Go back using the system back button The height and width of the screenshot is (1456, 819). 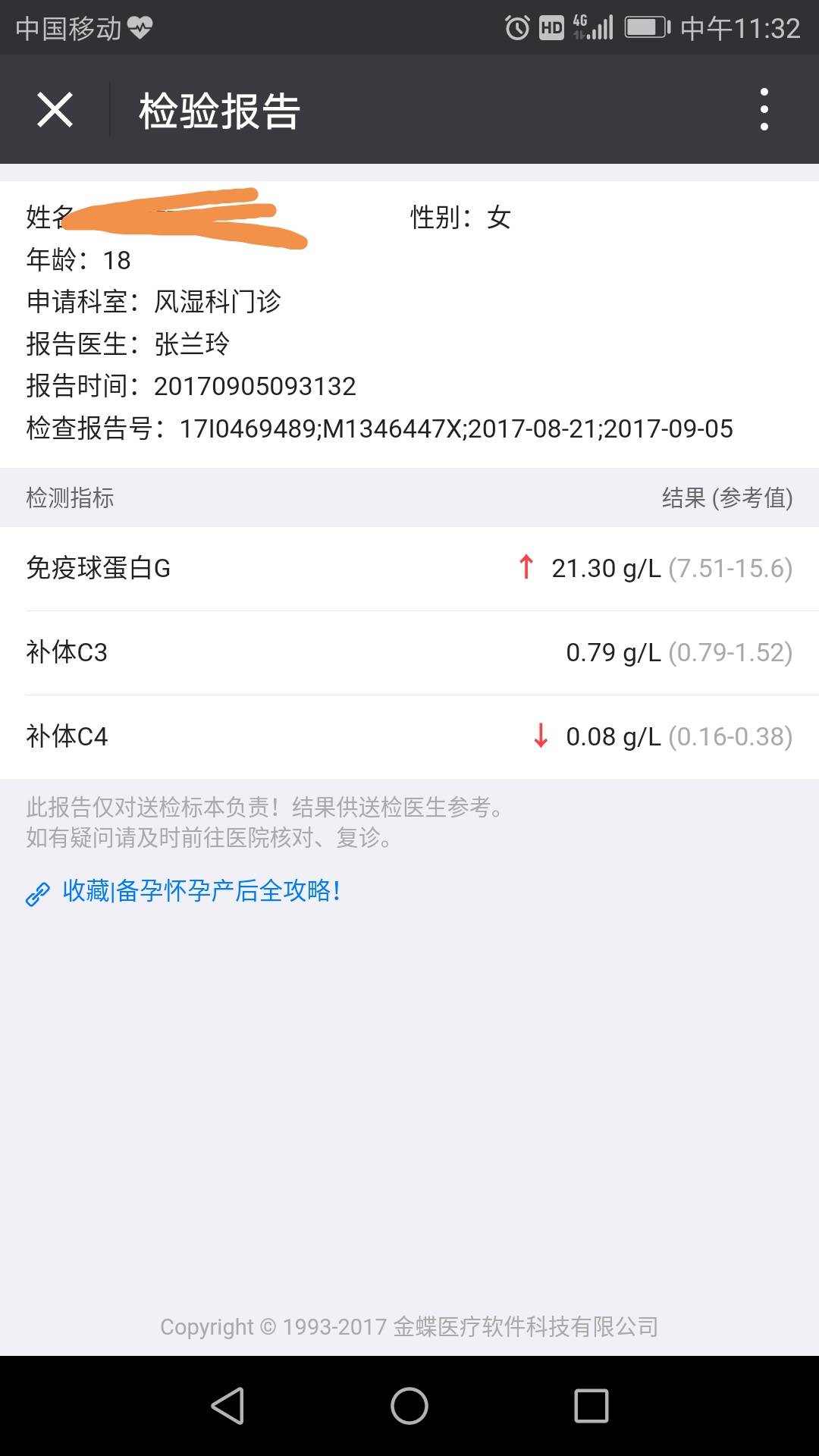click(227, 1406)
